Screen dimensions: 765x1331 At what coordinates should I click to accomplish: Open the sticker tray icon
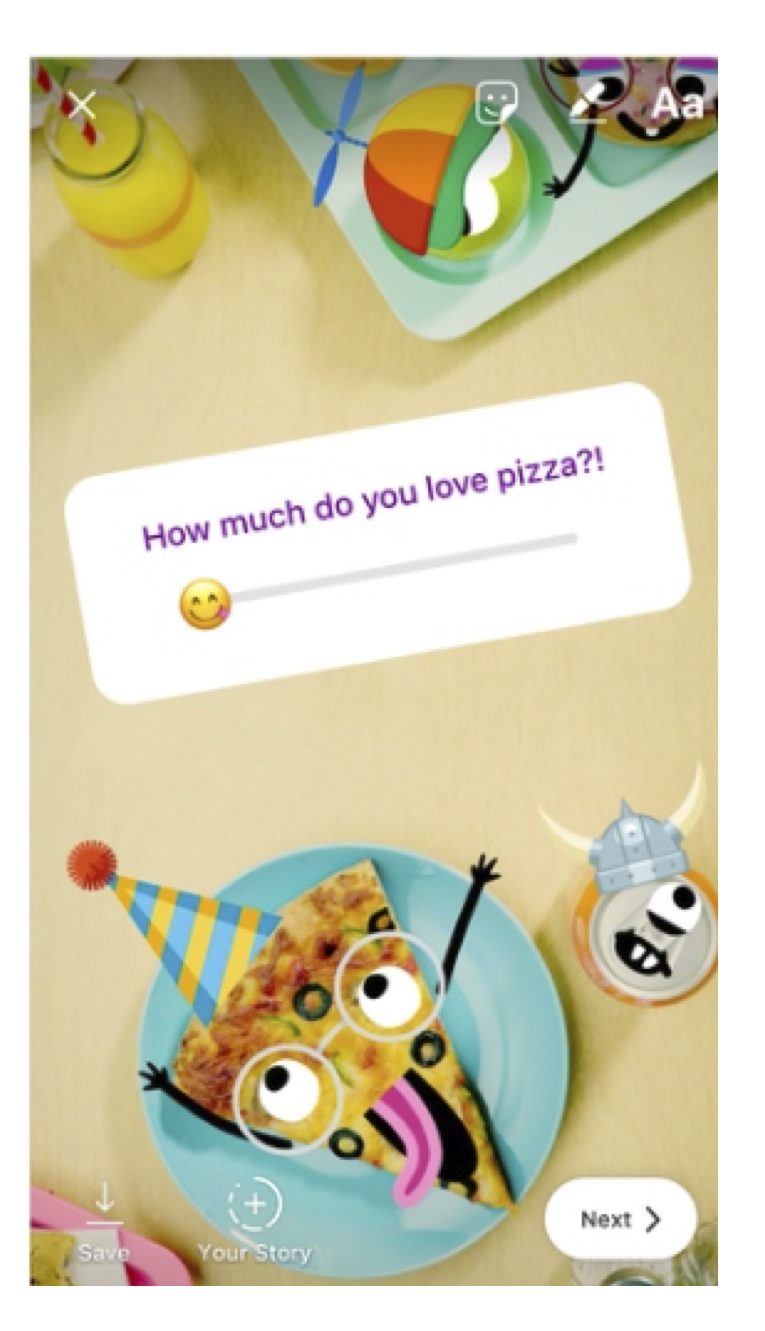[x=496, y=104]
